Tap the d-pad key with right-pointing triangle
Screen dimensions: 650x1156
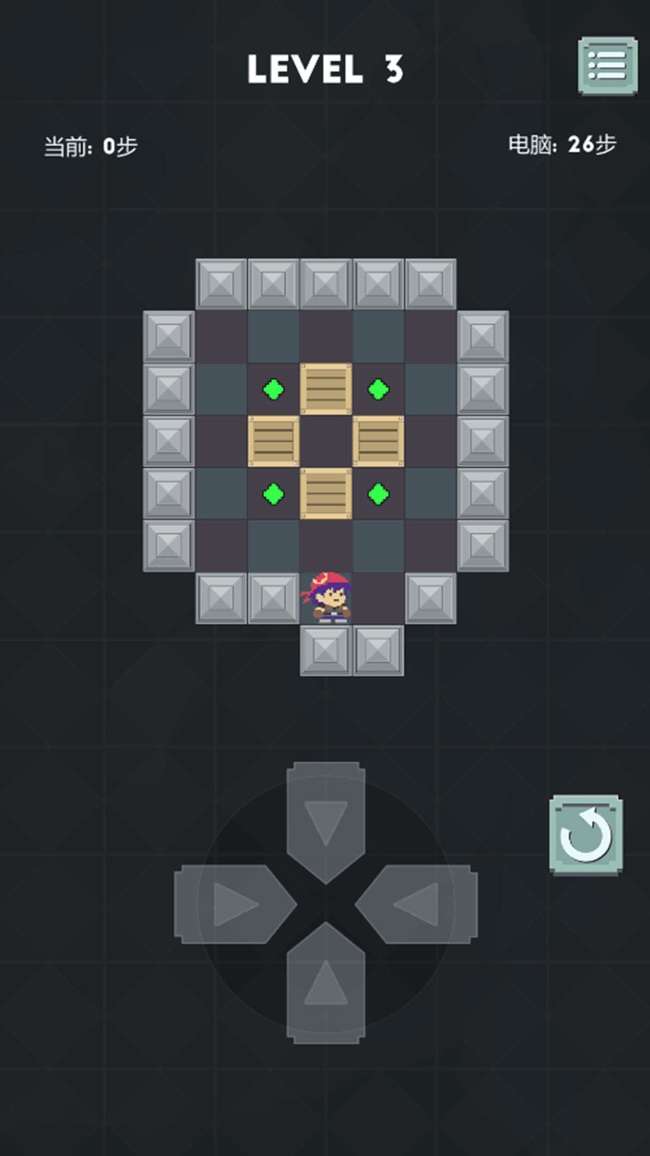point(235,905)
